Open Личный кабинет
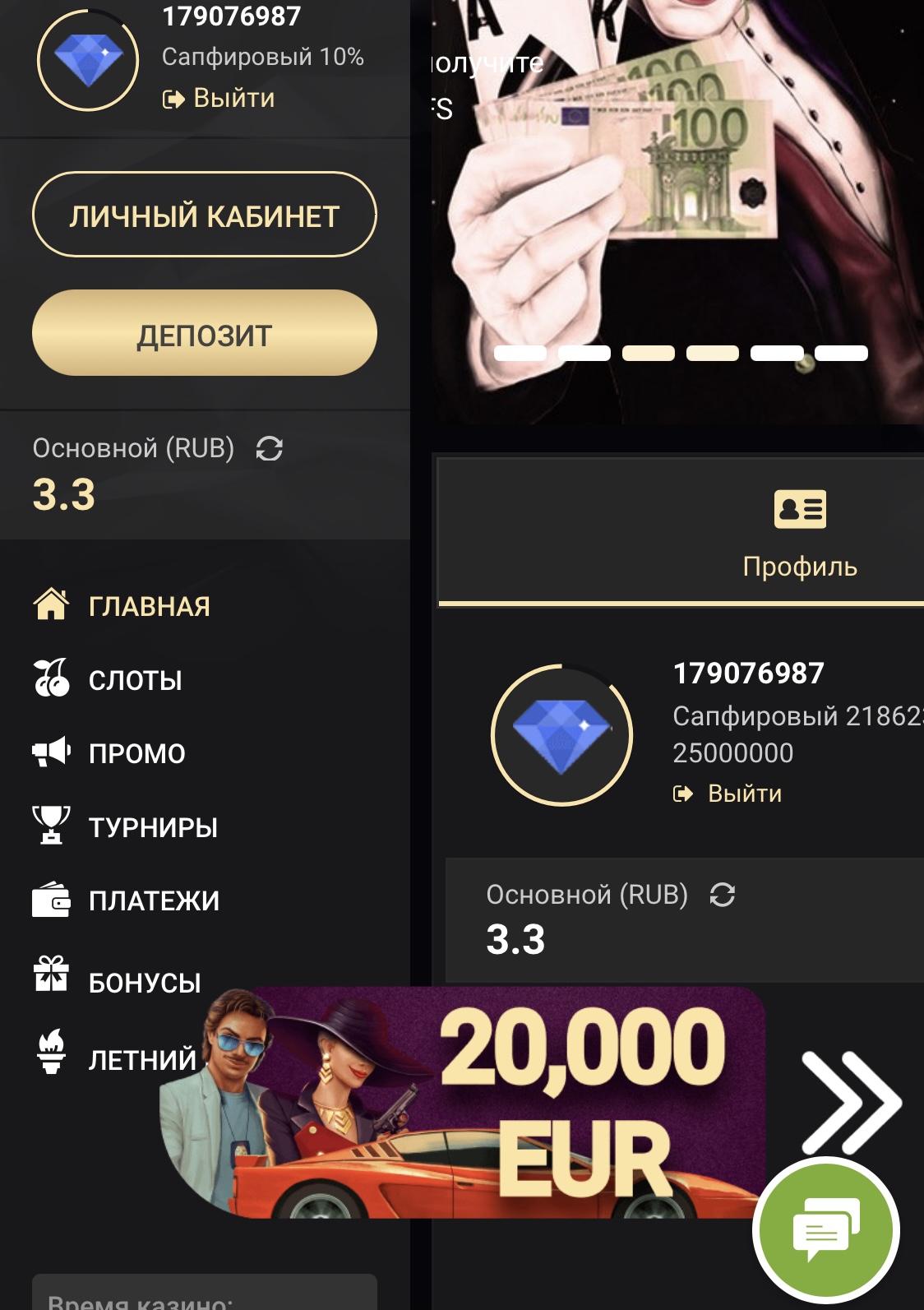Image resolution: width=924 pixels, height=1310 pixels. (x=204, y=215)
